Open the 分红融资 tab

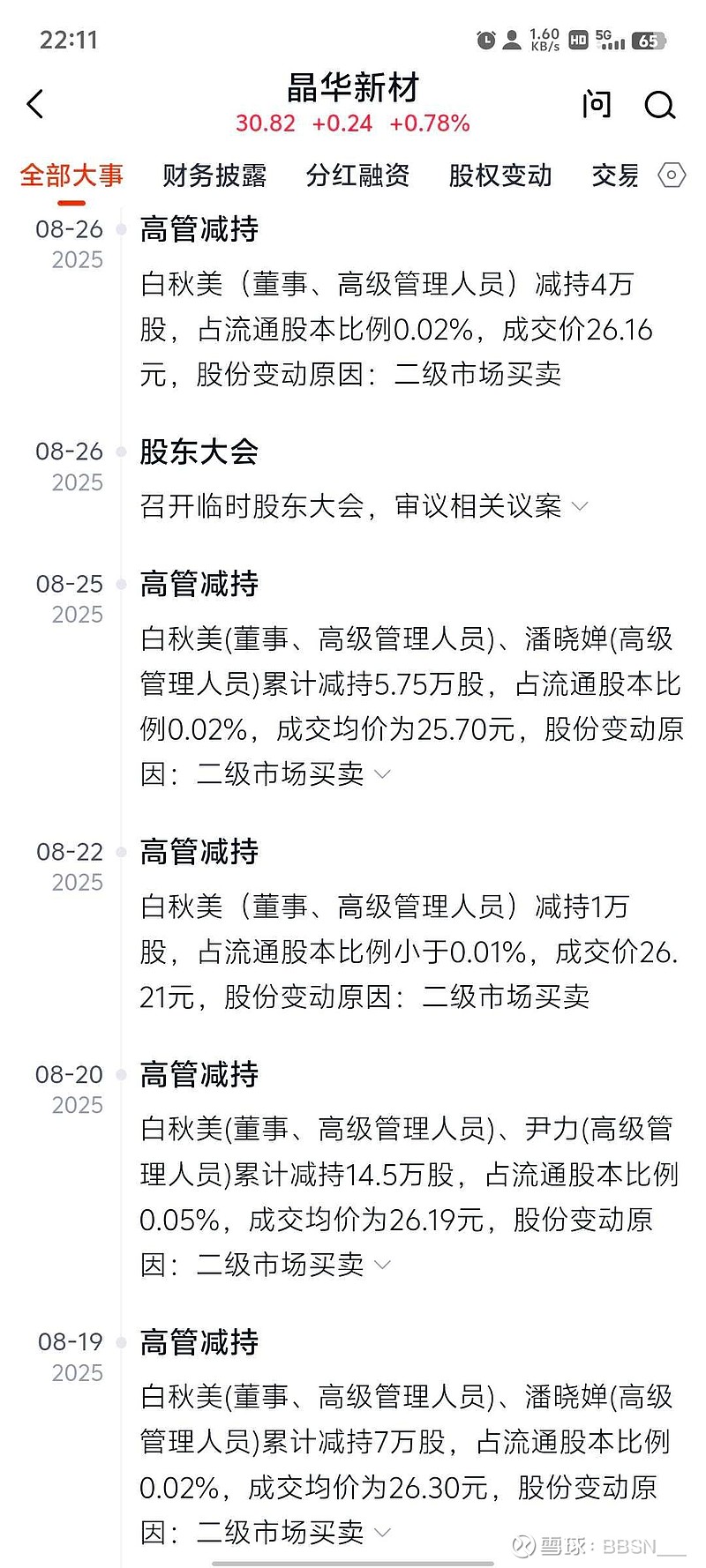[357, 175]
